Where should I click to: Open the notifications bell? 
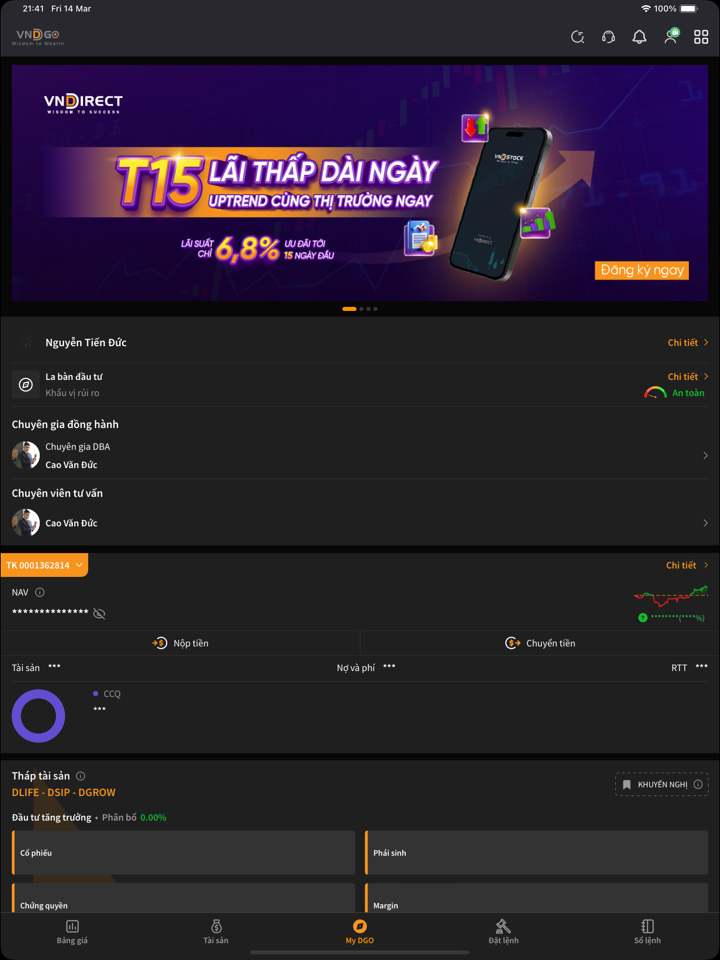639,37
